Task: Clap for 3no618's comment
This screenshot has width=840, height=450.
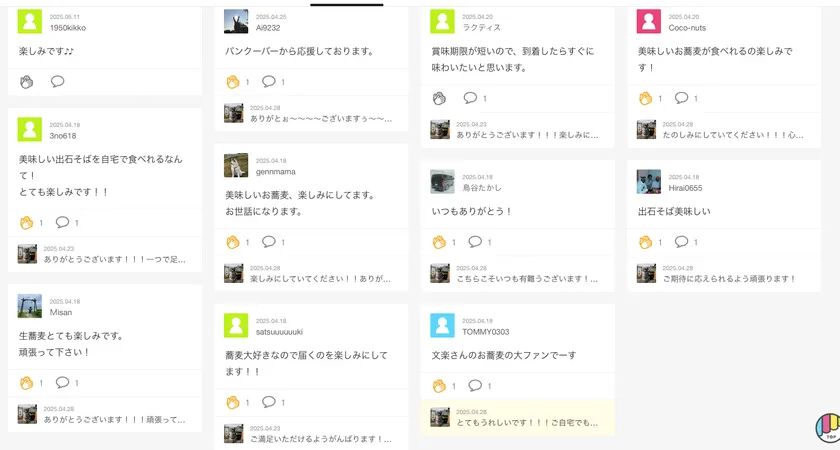Action: click(26, 222)
